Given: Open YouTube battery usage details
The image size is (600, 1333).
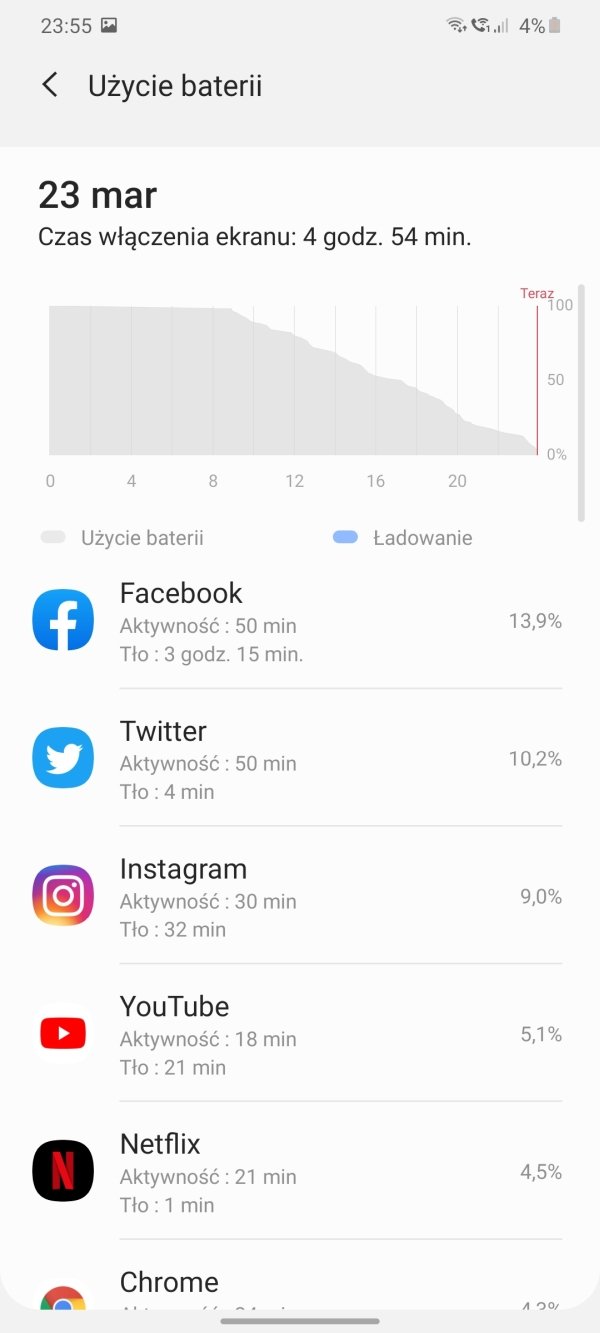Looking at the screenshot, I should point(300,1034).
